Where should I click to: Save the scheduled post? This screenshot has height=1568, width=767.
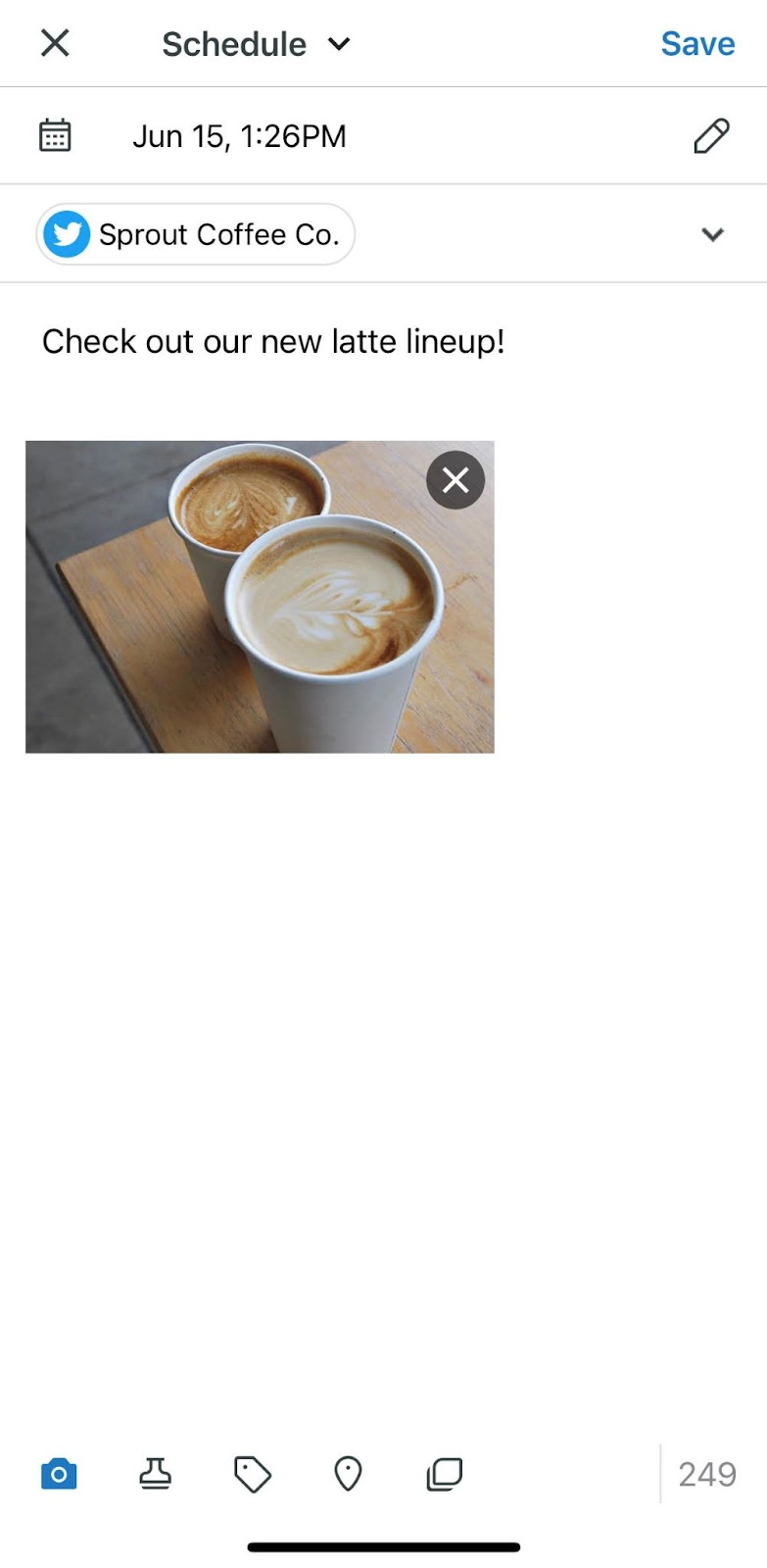(697, 44)
